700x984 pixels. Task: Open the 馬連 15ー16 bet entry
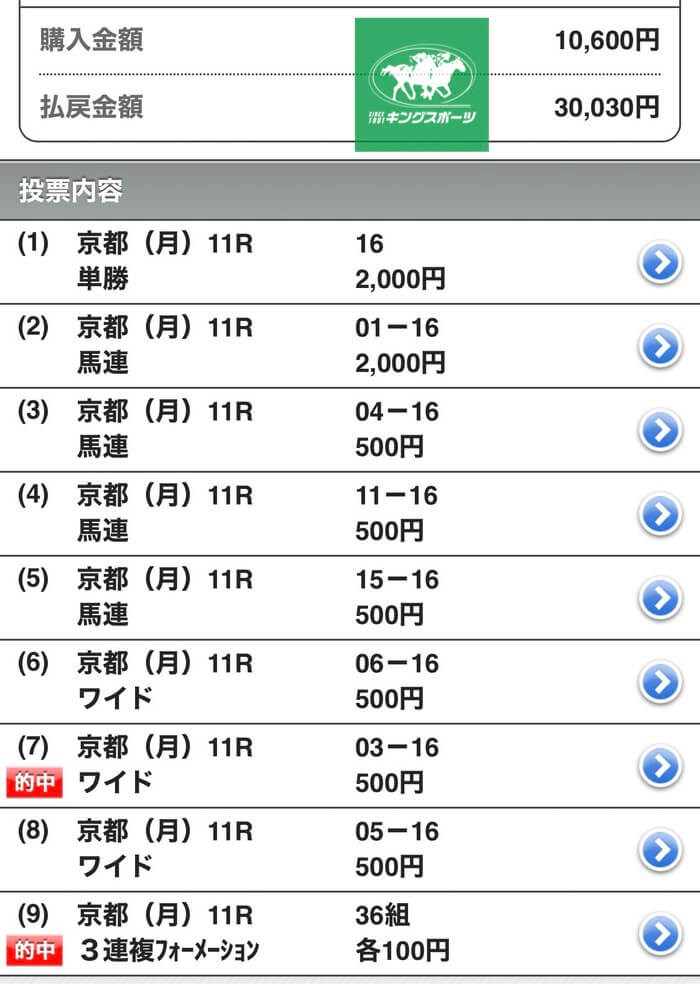click(x=659, y=599)
